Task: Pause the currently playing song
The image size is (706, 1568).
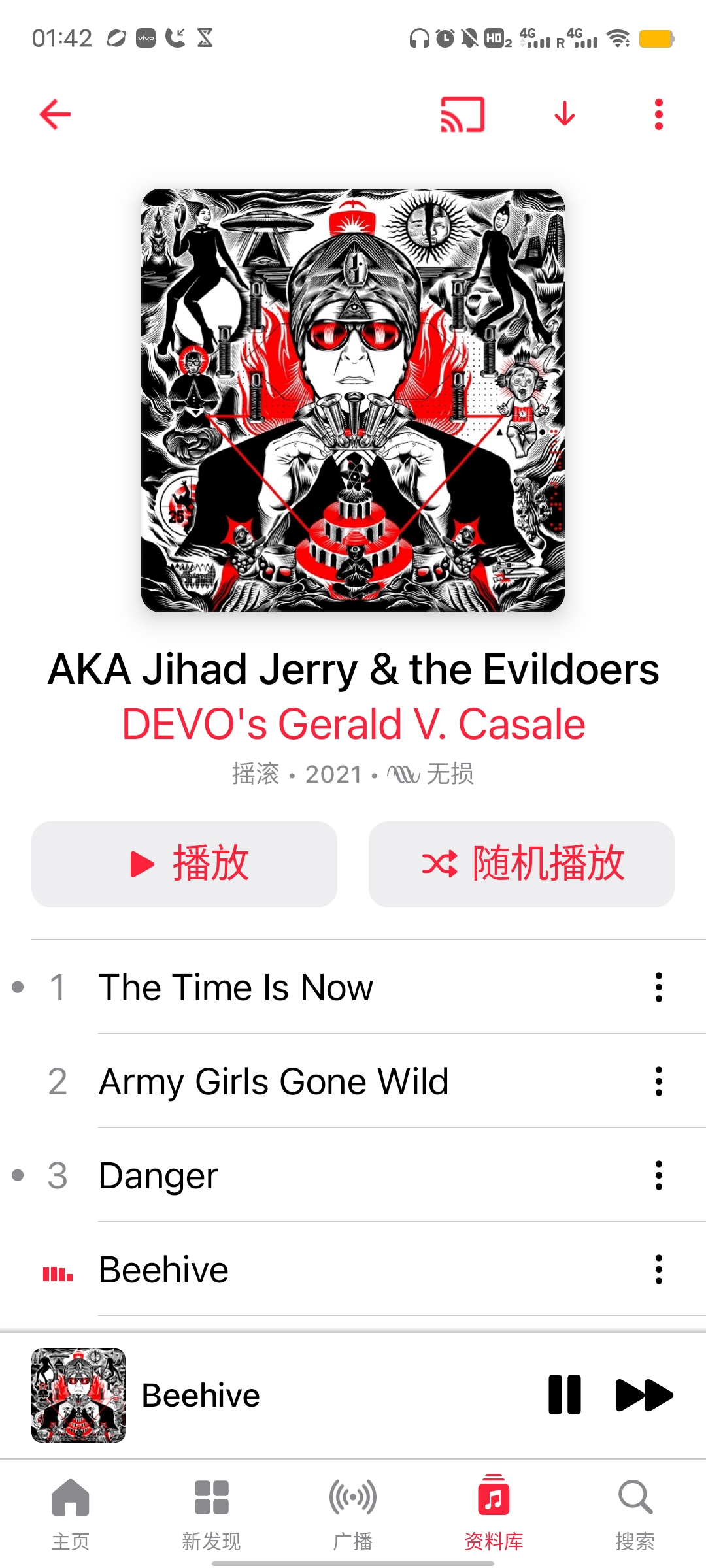Action: tap(564, 1395)
